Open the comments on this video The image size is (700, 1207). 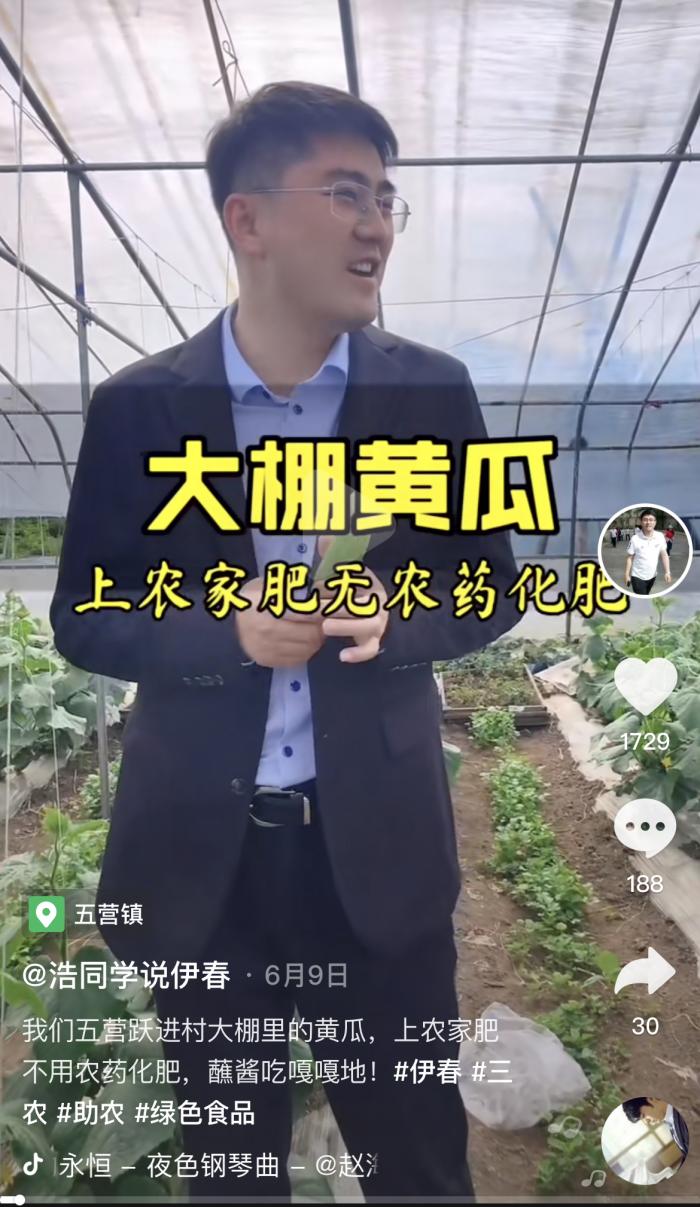645,827
